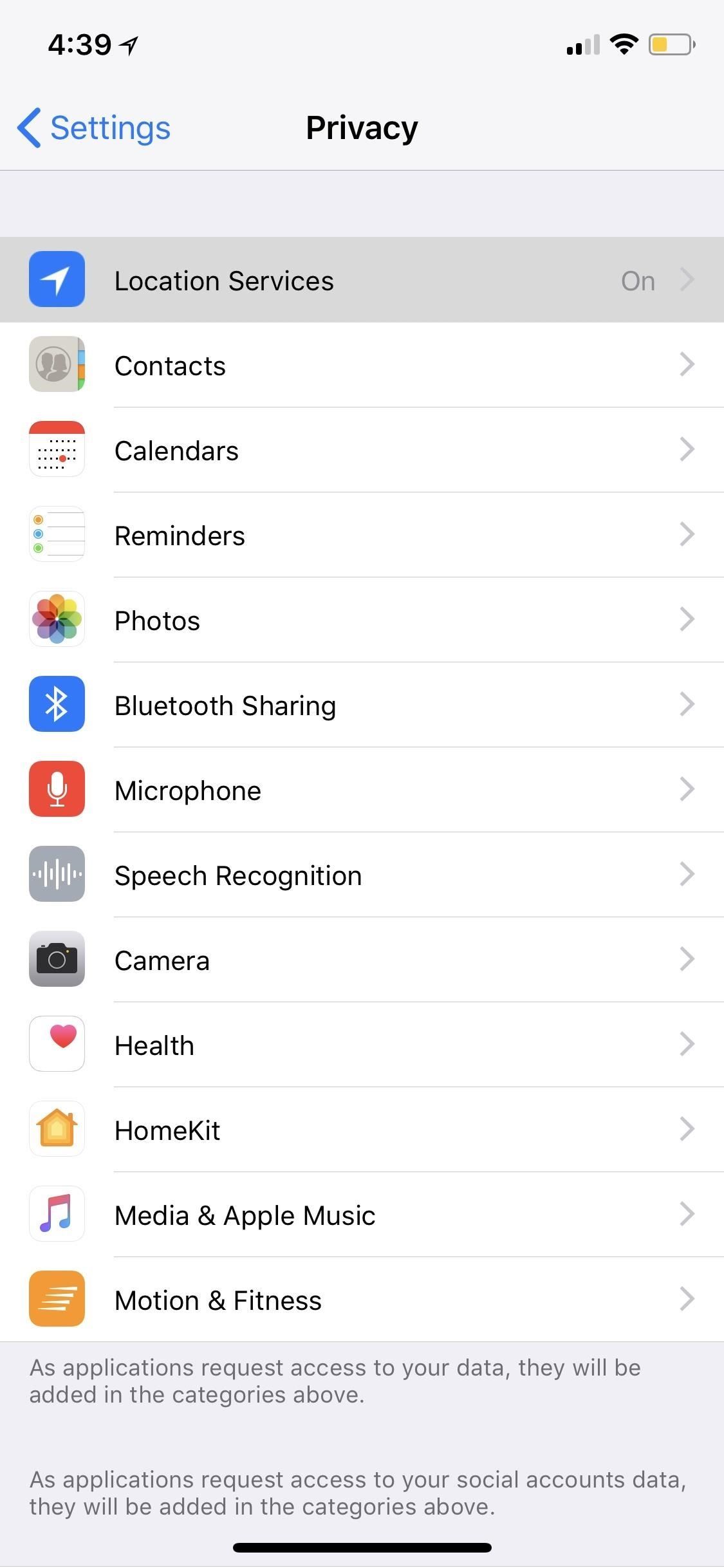
Task: Open Motion & Fitness settings
Action: (362, 1300)
